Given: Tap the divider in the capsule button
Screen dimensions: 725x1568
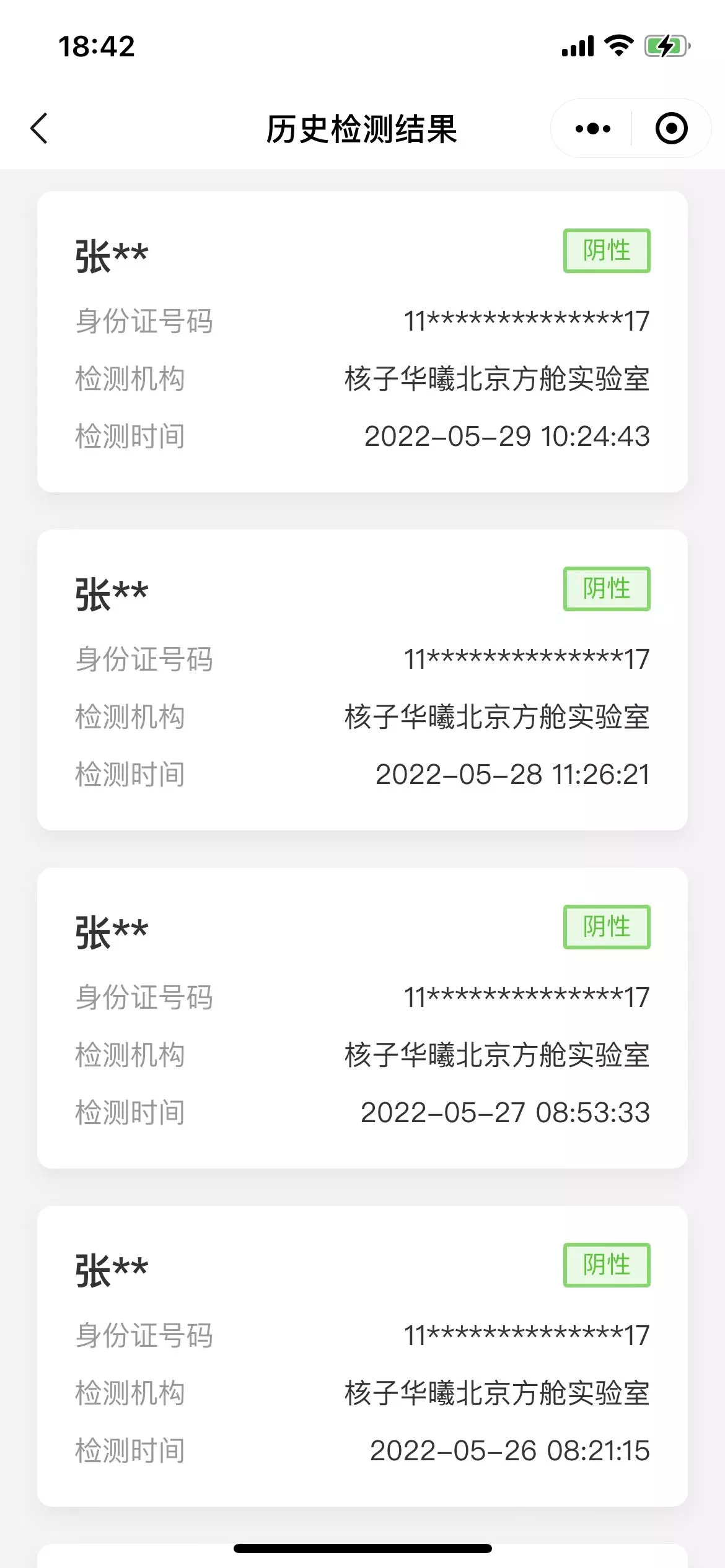Looking at the screenshot, I should [631, 128].
